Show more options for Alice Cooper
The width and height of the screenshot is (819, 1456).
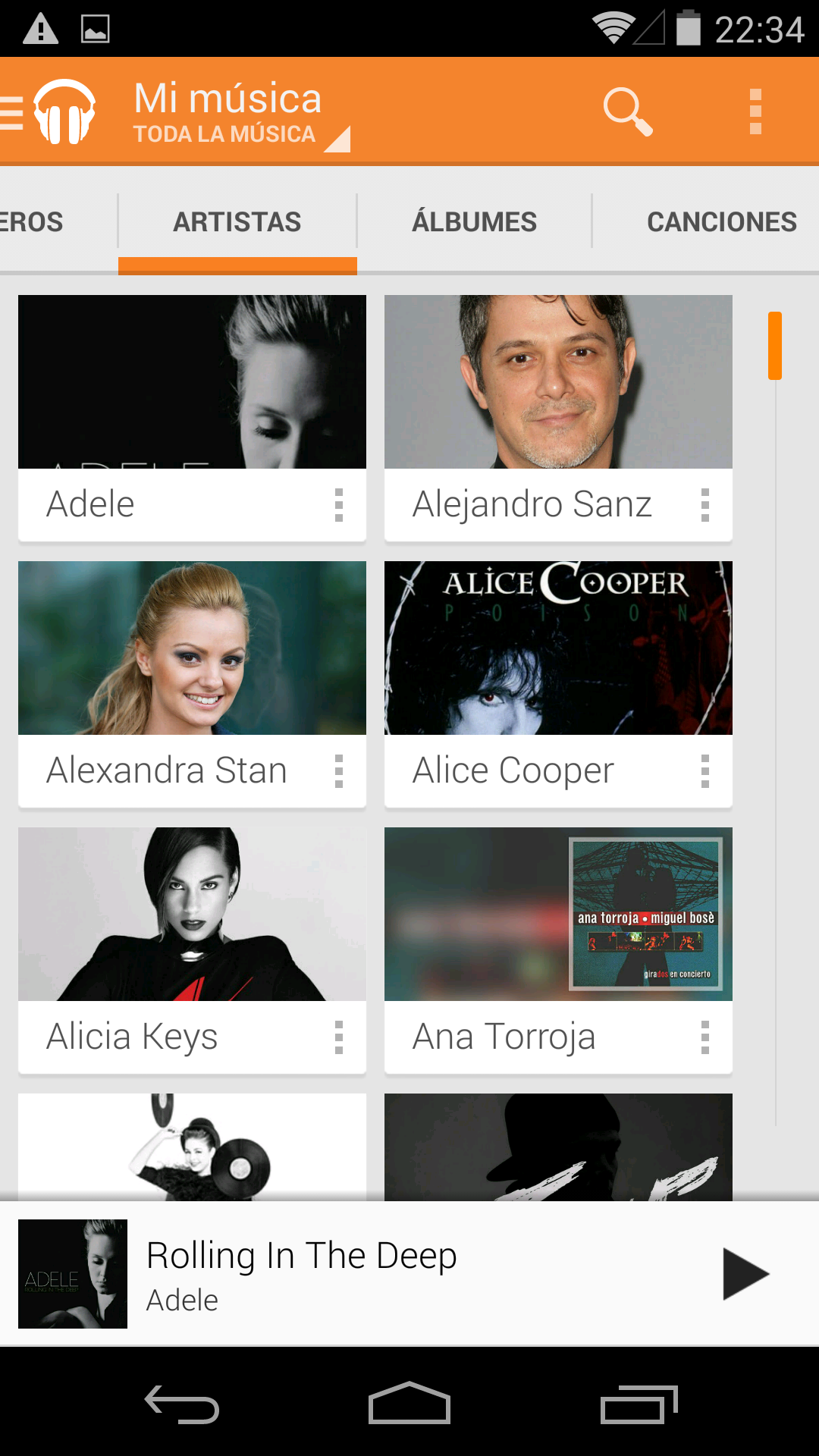pos(705,771)
